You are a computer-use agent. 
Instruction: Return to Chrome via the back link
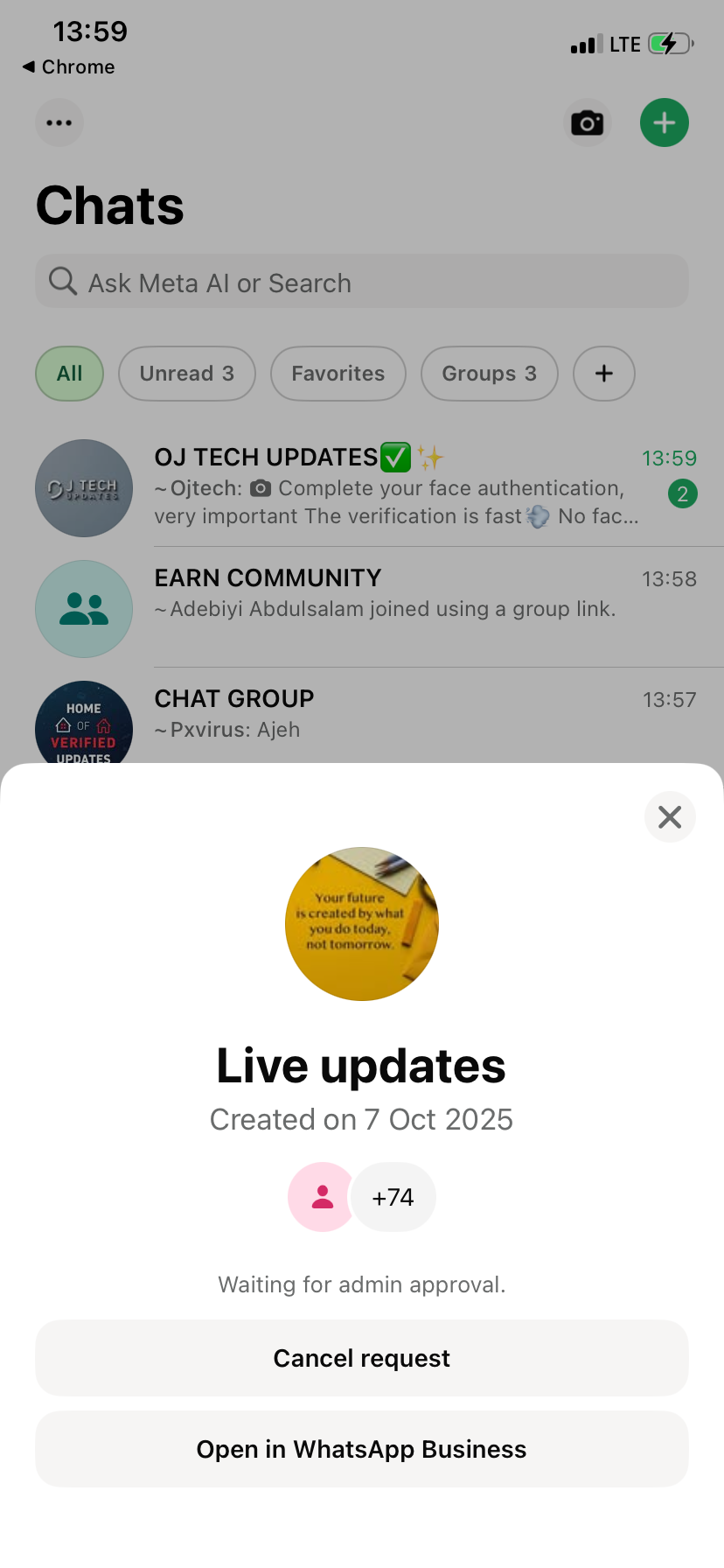pyautogui.click(x=68, y=67)
